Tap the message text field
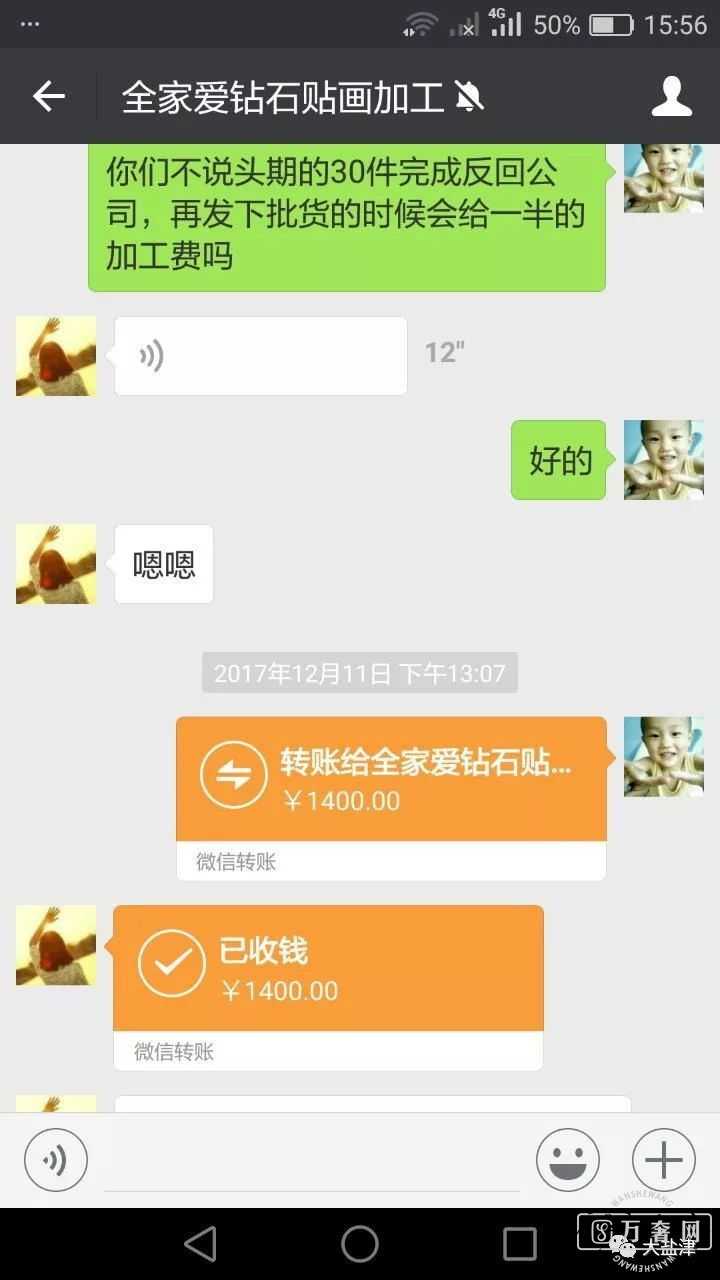The height and width of the screenshot is (1280, 720). pos(312,1162)
